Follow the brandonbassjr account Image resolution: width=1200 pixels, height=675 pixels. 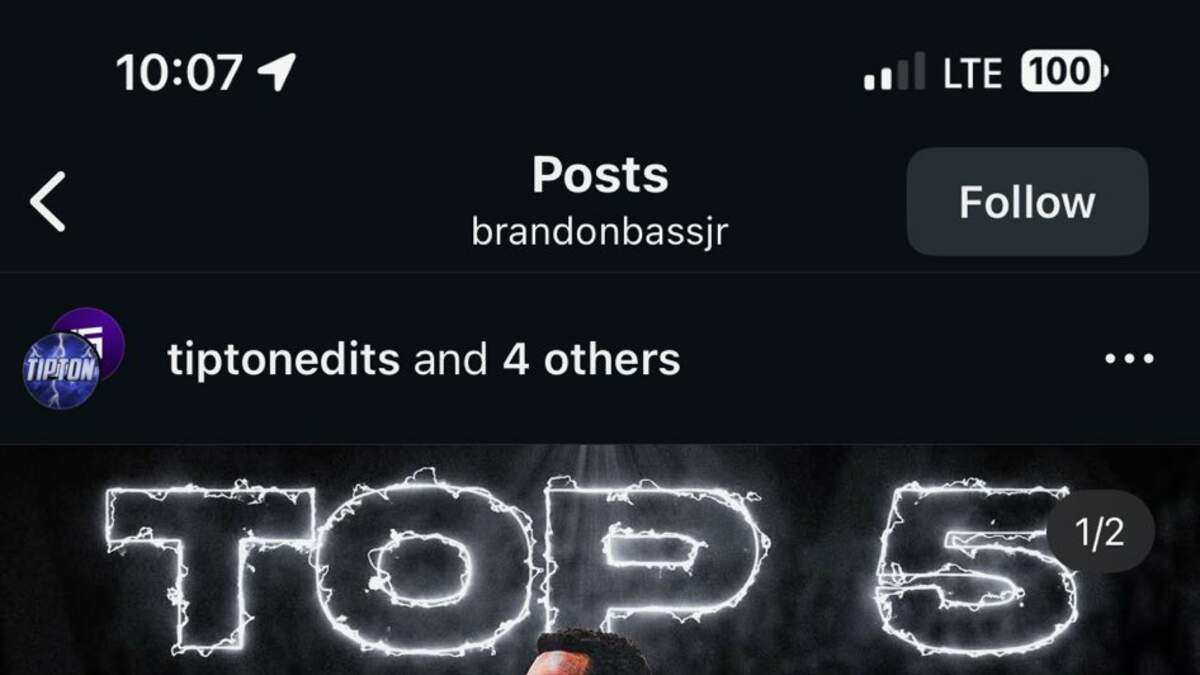1027,202
